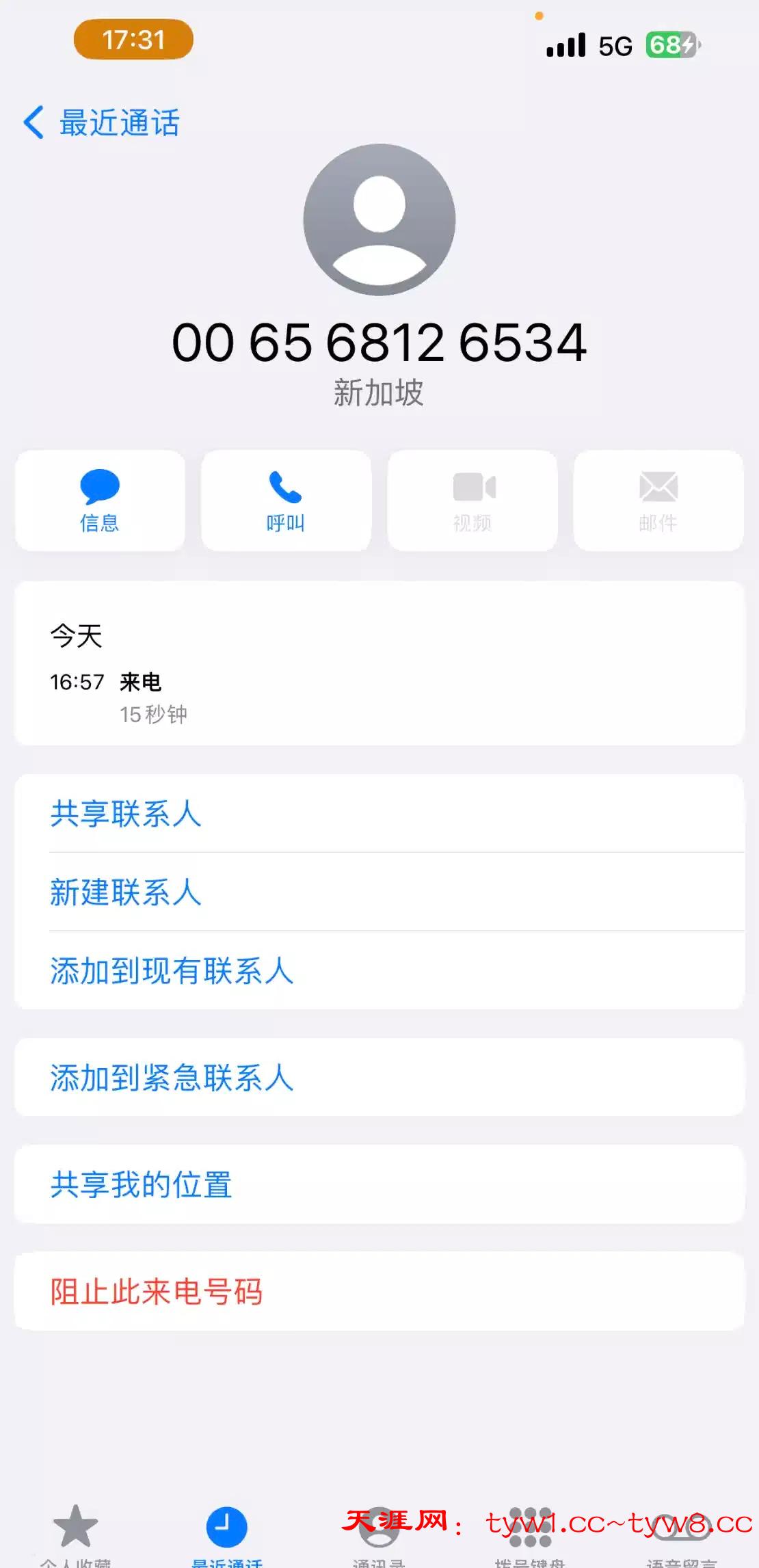This screenshot has width=759, height=1568.
Task: Switch to 最近通话 recents tab
Action: pos(227,1532)
